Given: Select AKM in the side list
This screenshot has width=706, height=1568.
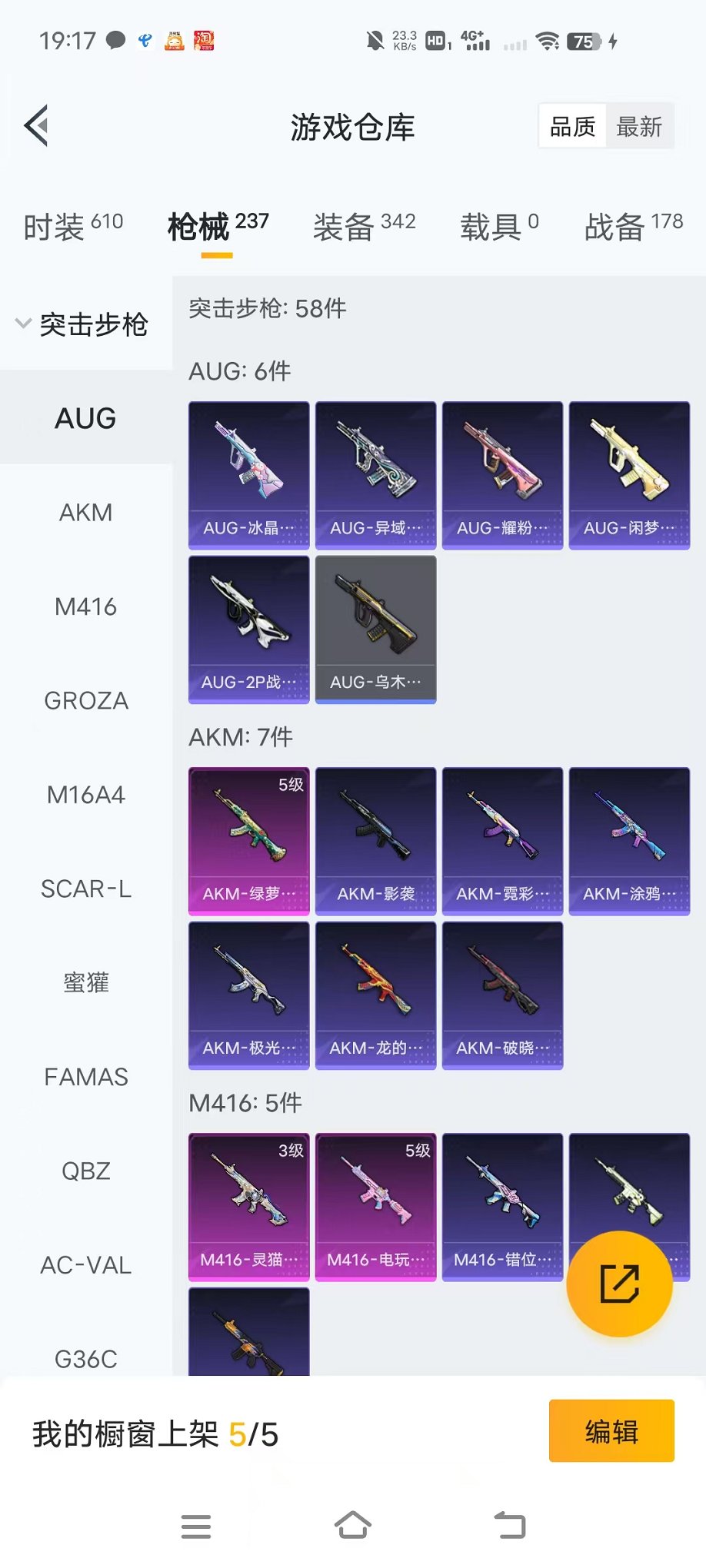Looking at the screenshot, I should pyautogui.click(x=86, y=513).
